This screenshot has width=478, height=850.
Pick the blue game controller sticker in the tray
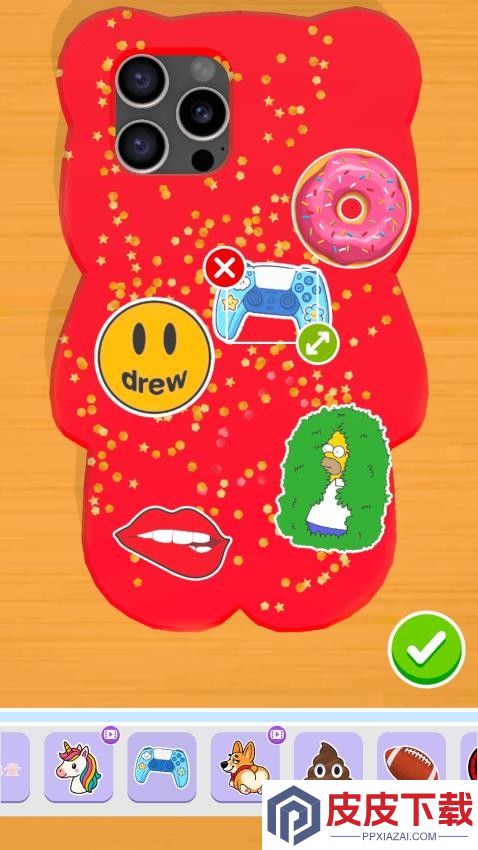[x=162, y=767]
